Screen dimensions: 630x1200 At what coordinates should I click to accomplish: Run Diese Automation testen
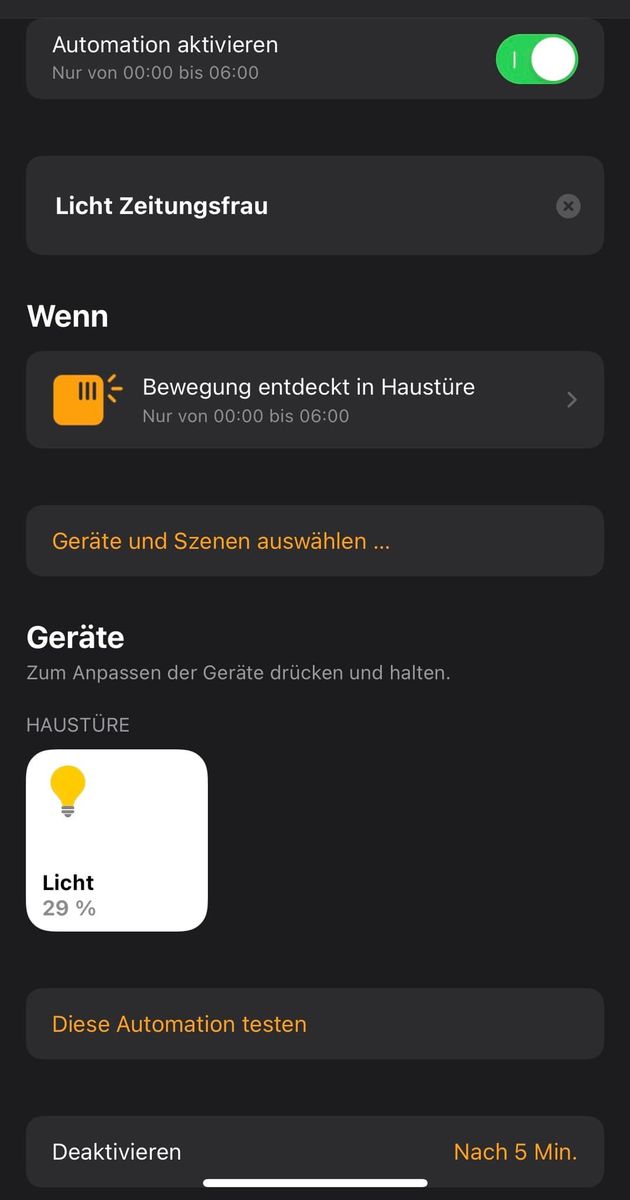(180, 1024)
